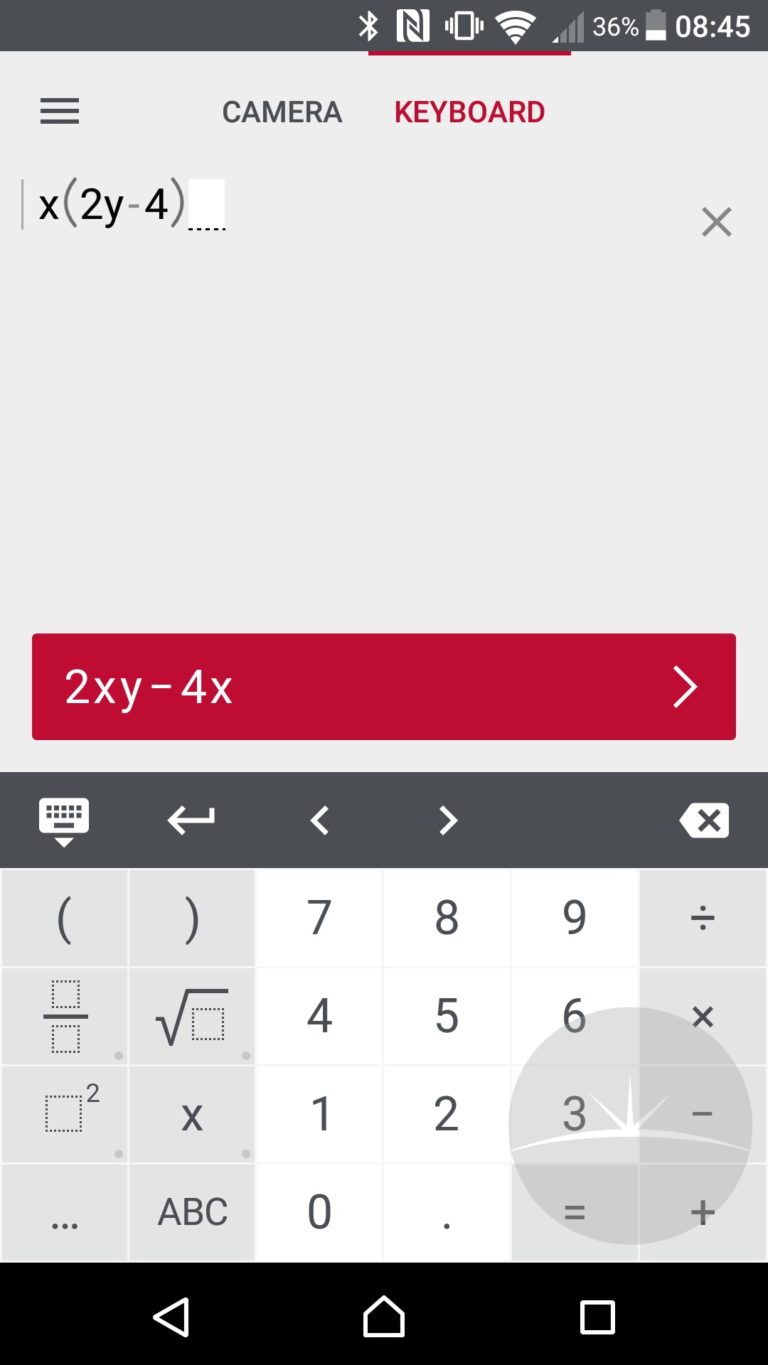
Task: Switch to the ABC letter keyboard
Action: click(x=192, y=1211)
